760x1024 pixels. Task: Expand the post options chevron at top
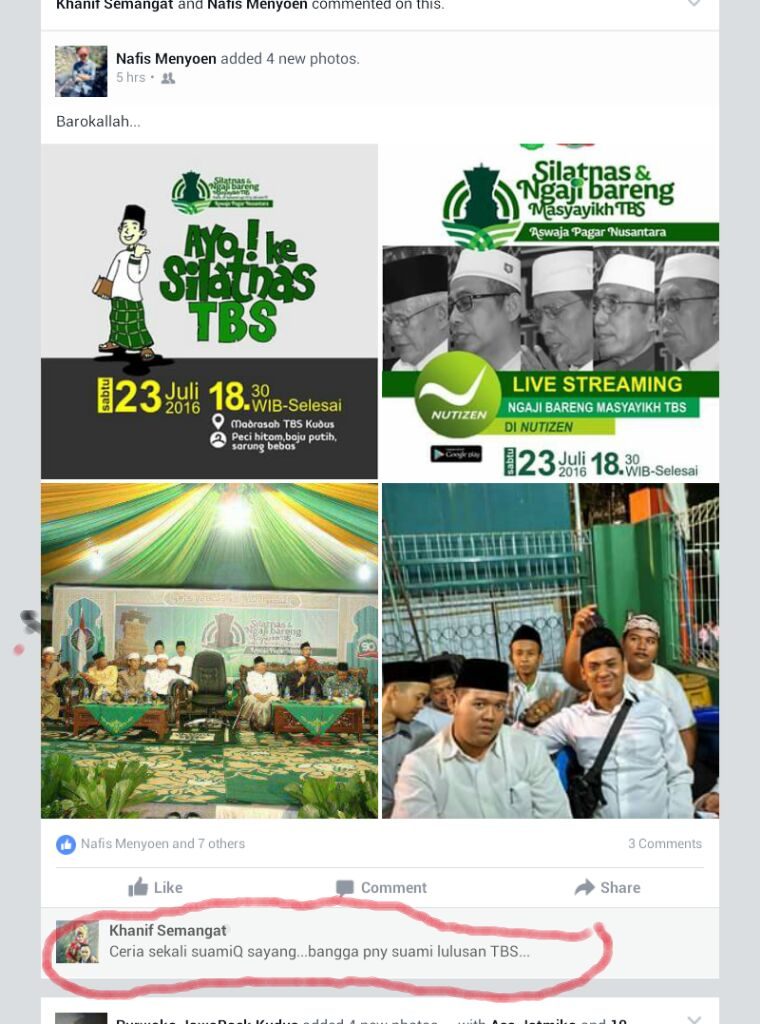tap(694, 4)
